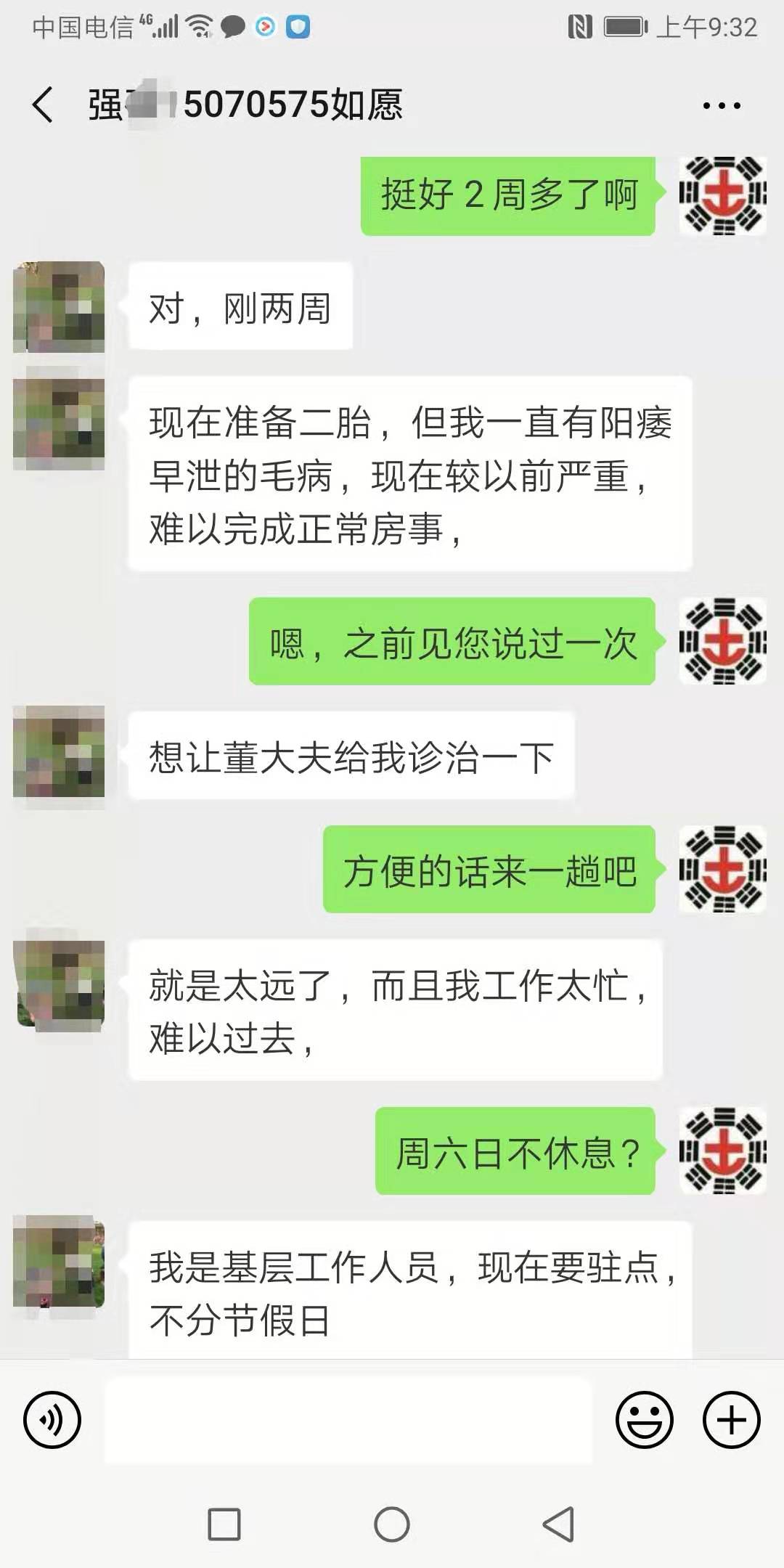This screenshot has width=784, height=1568.
Task: Tap the message text input field
Action: click(348, 1420)
